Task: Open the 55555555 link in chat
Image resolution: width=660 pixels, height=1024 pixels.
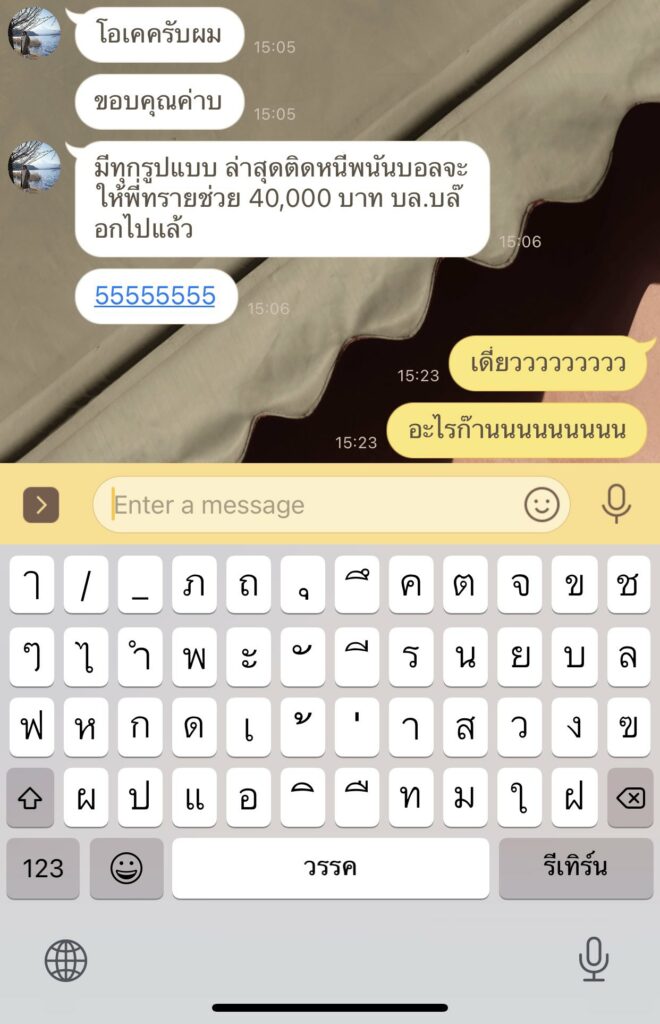Action: pyautogui.click(x=155, y=295)
